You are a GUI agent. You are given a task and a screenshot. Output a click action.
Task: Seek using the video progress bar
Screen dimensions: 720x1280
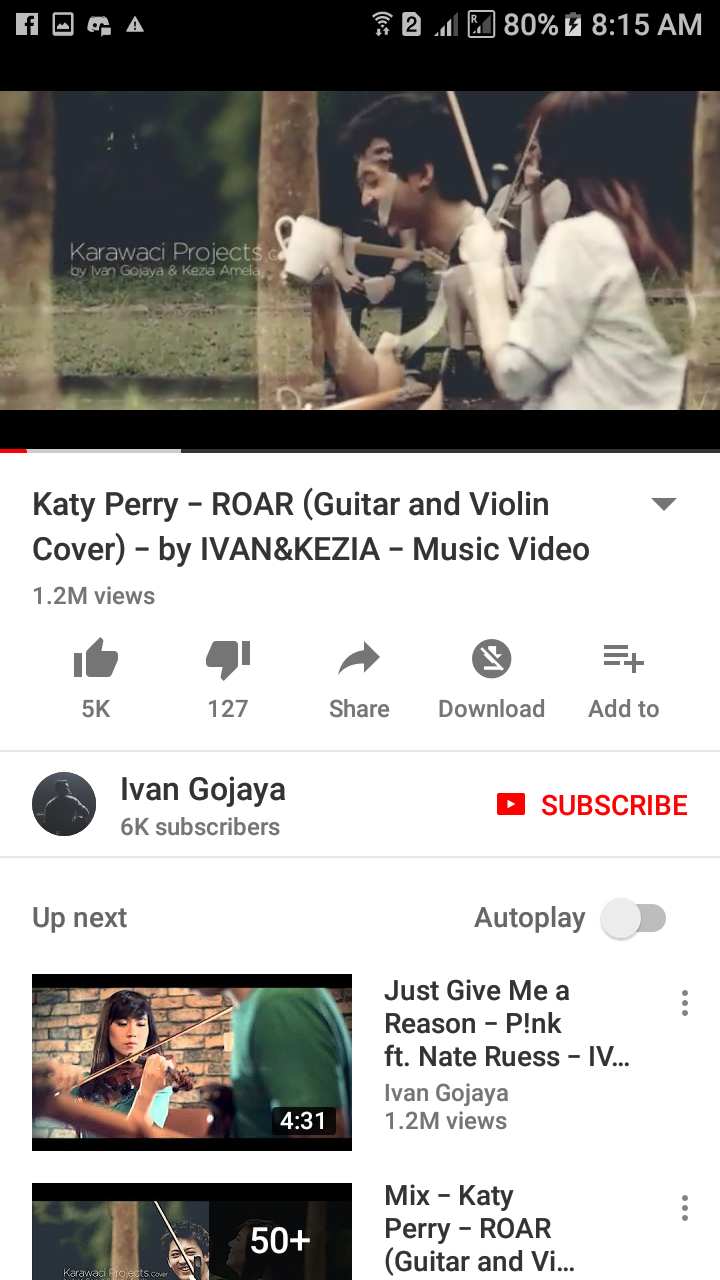[x=360, y=451]
